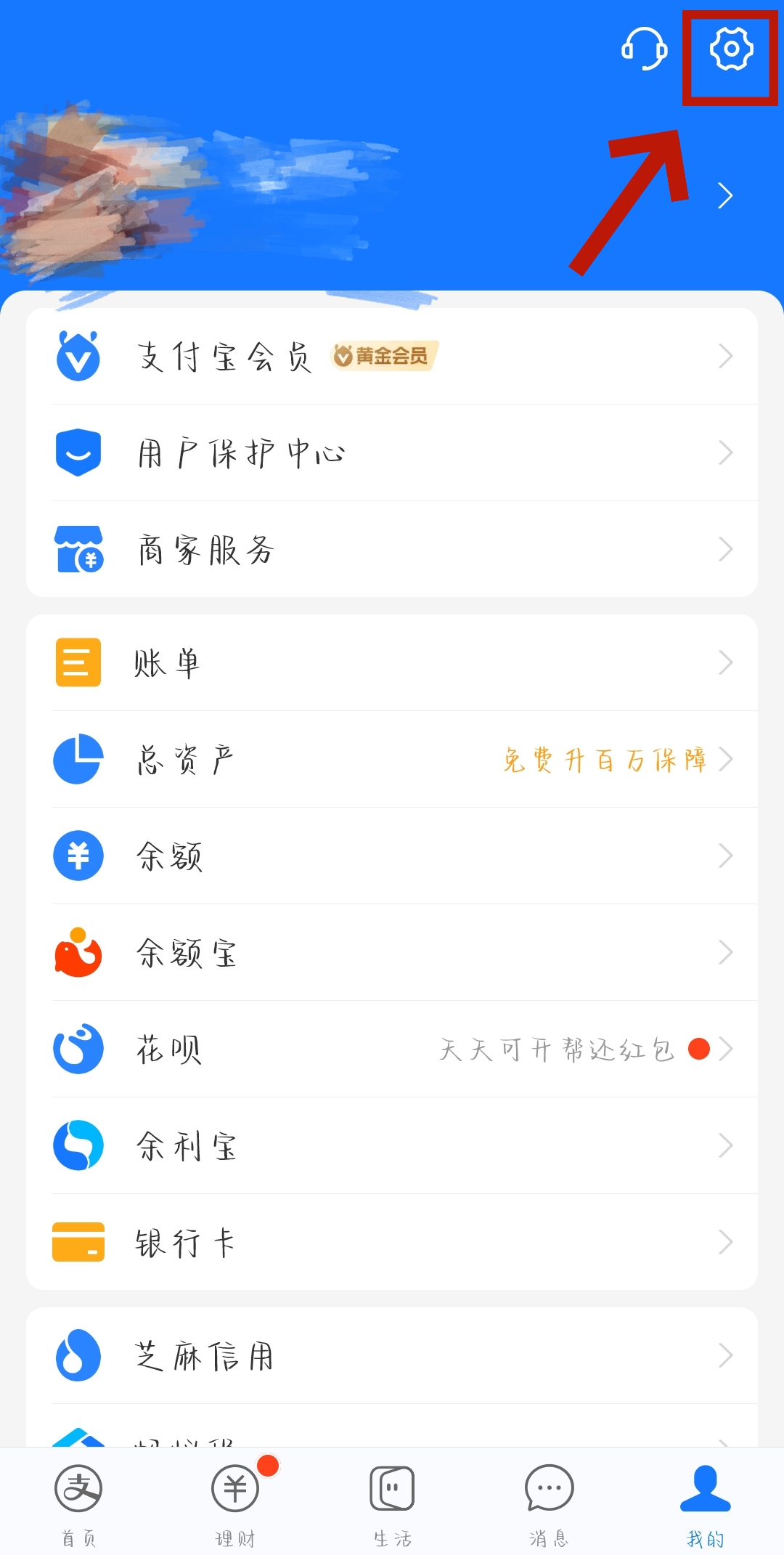784x1555 pixels.
Task: Open 总资产 total assets
Action: pyautogui.click(x=392, y=759)
